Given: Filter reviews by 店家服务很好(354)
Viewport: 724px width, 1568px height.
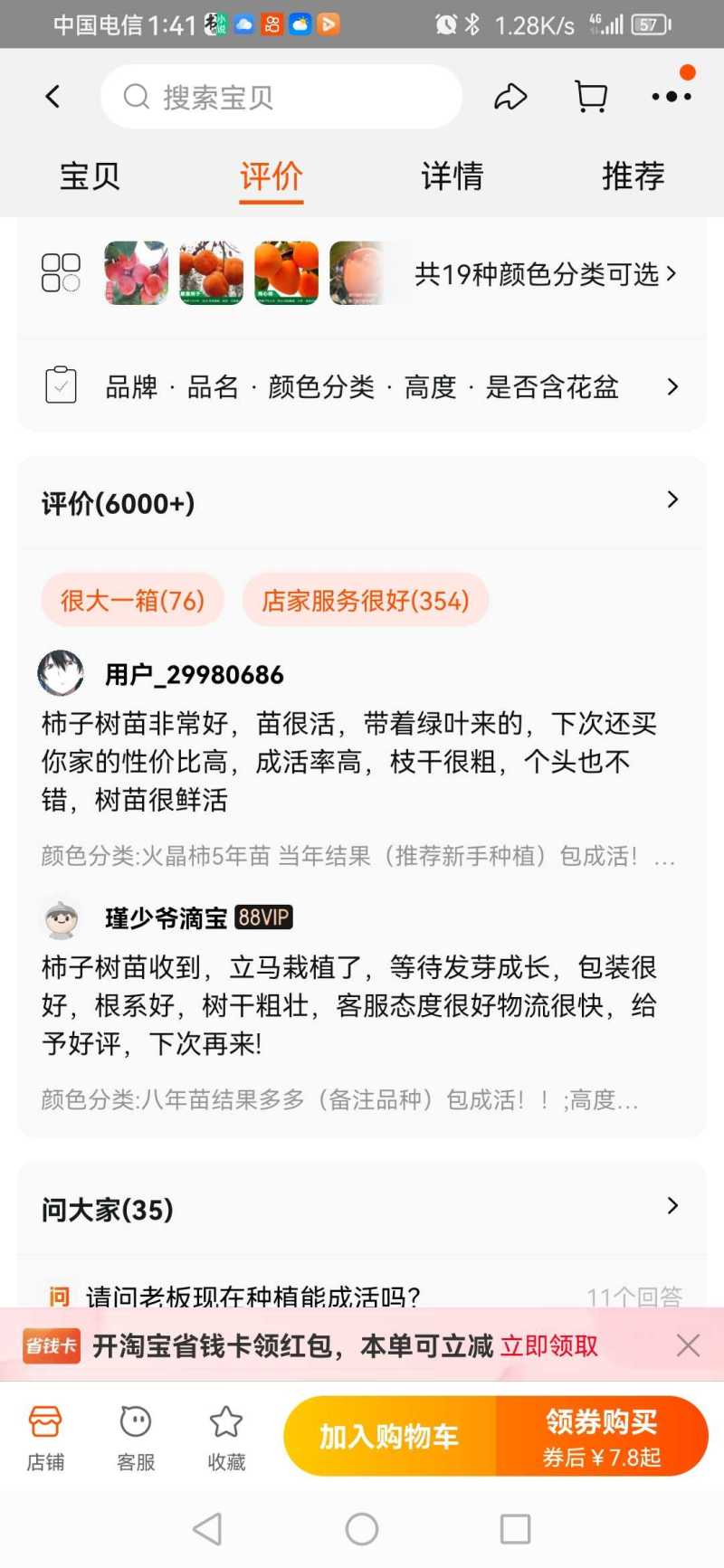Looking at the screenshot, I should 366,600.
